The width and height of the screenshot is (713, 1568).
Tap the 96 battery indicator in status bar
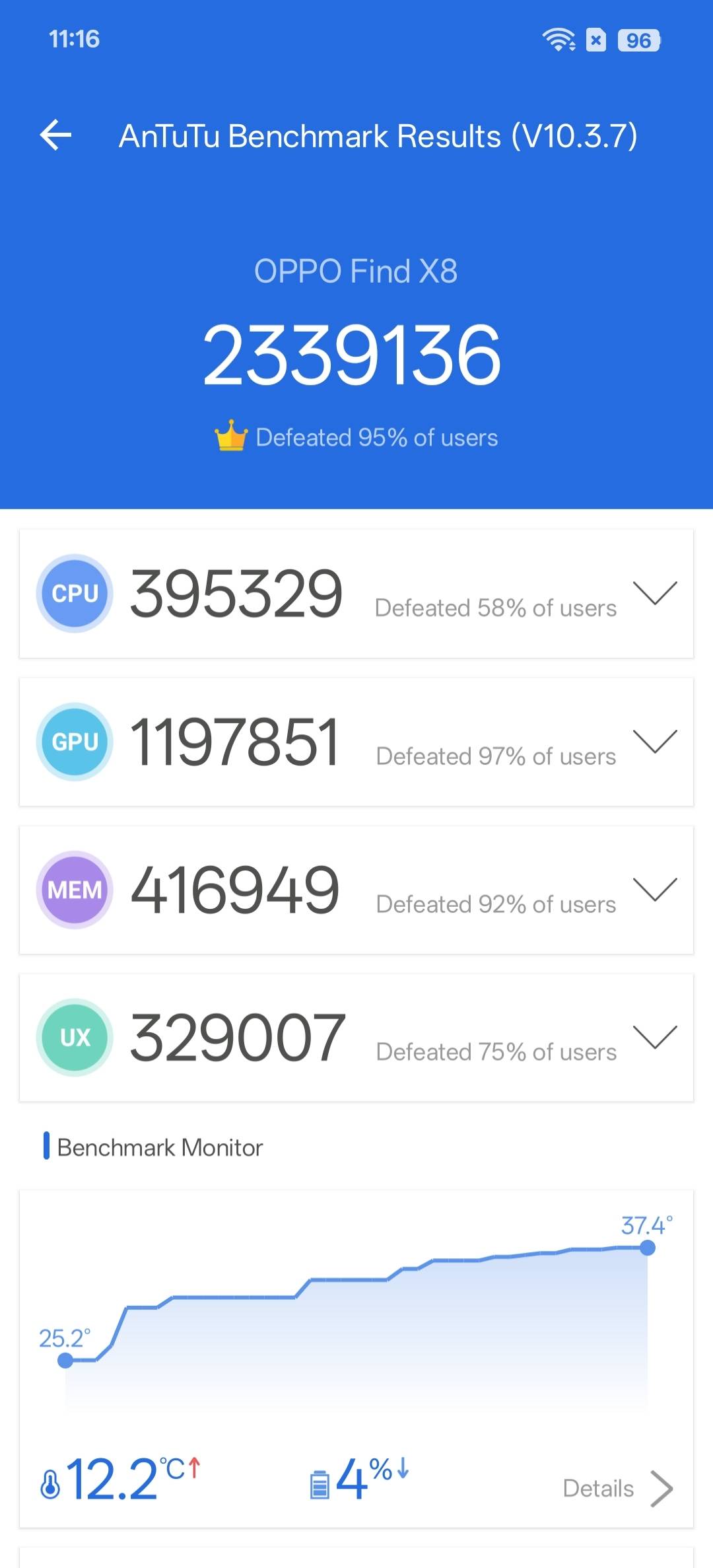tap(637, 40)
